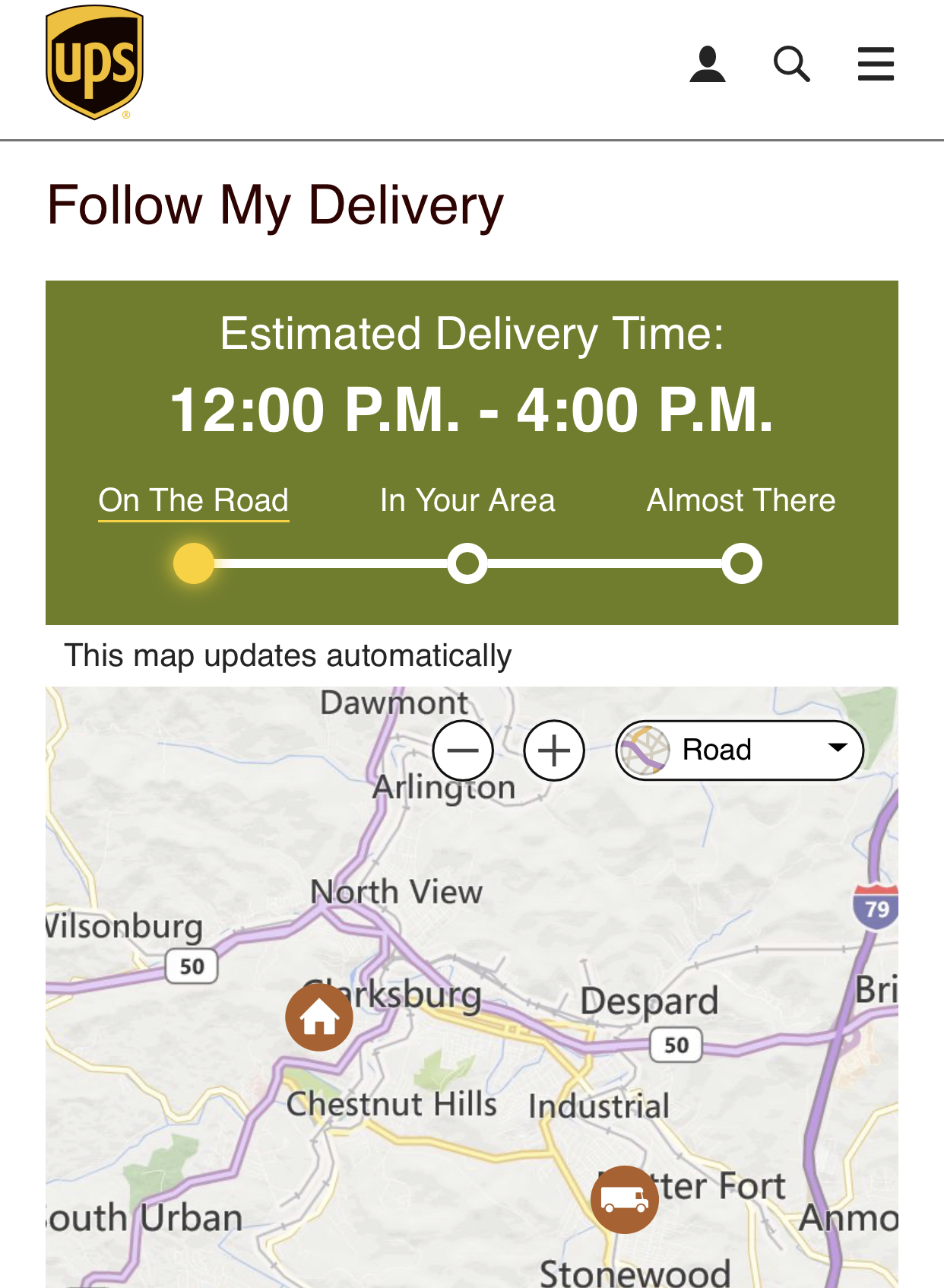Go to the UPS home logo
The width and height of the screenshot is (944, 1288).
95,63
